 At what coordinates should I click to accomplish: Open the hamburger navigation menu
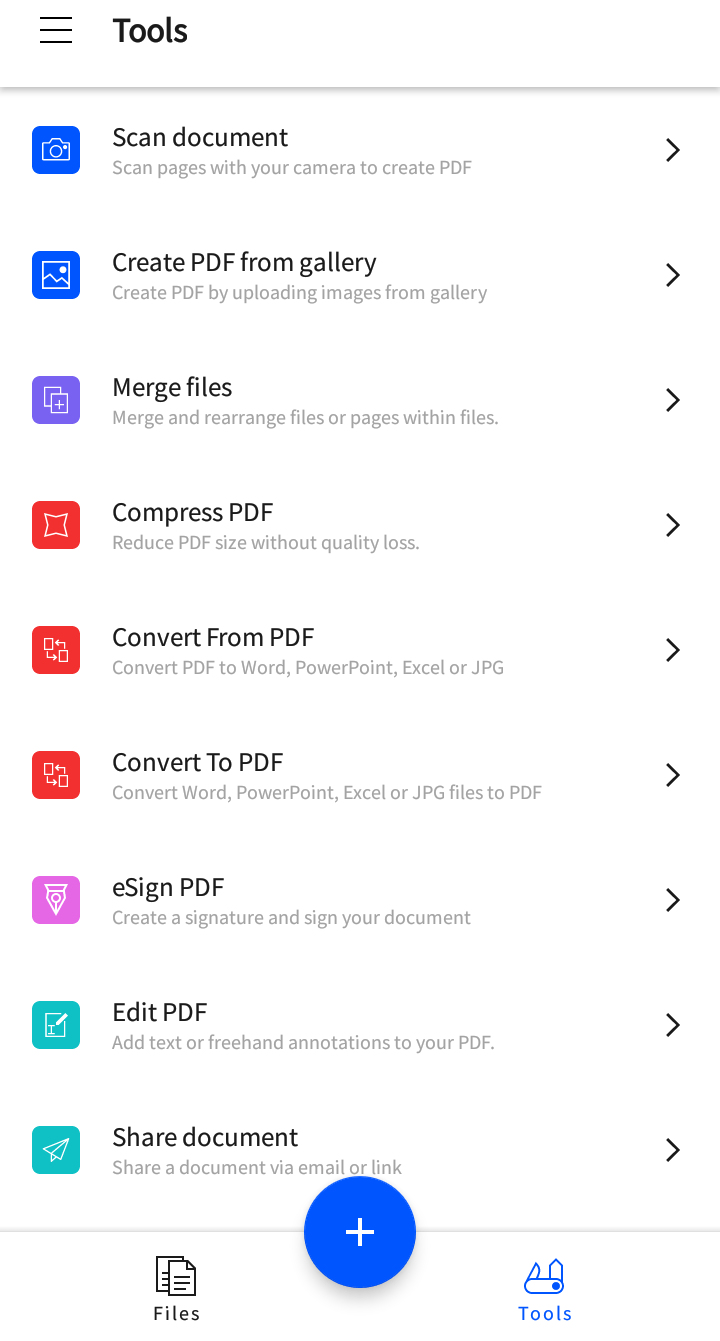pos(55,30)
